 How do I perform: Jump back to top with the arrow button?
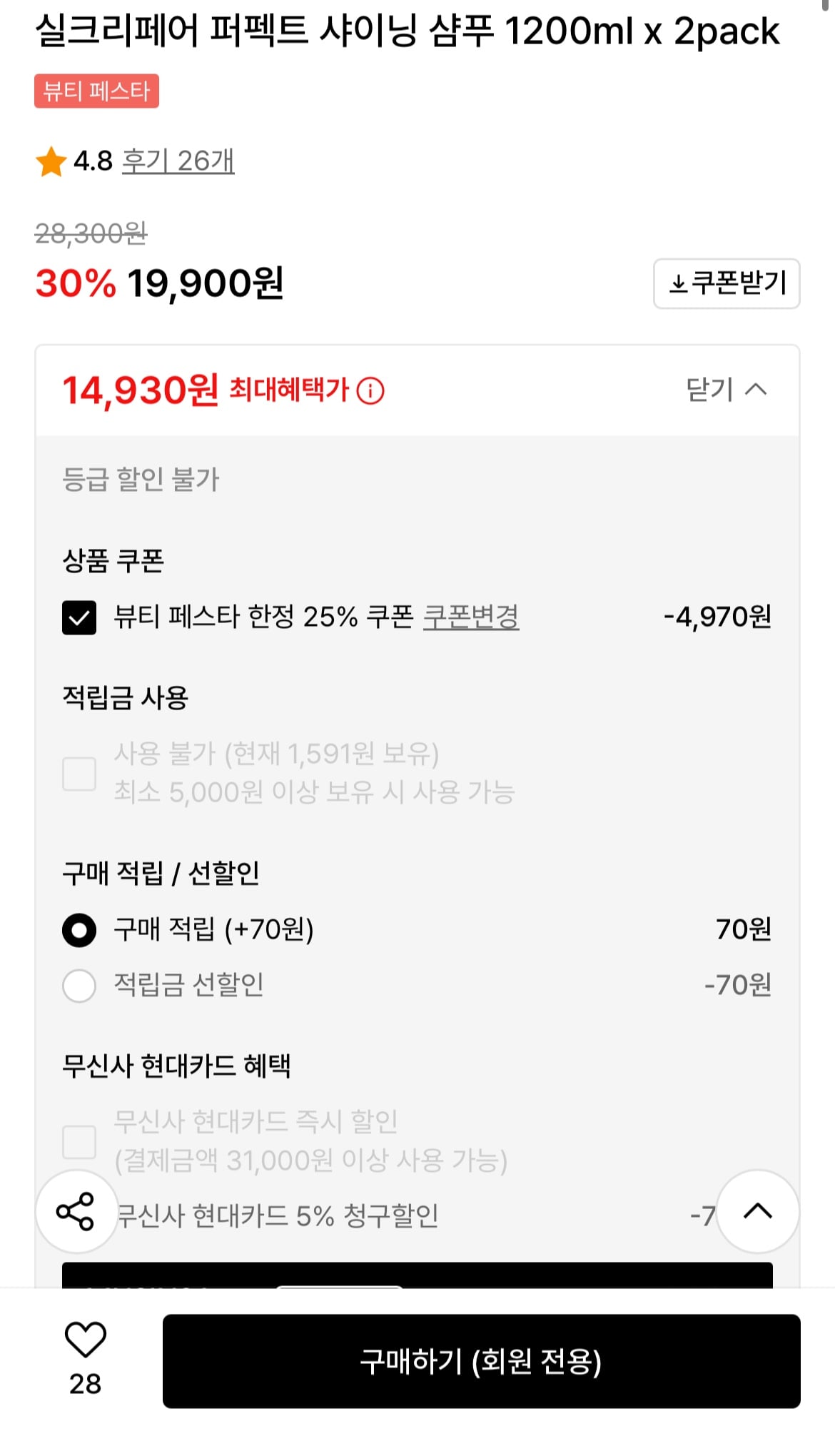coord(757,1211)
